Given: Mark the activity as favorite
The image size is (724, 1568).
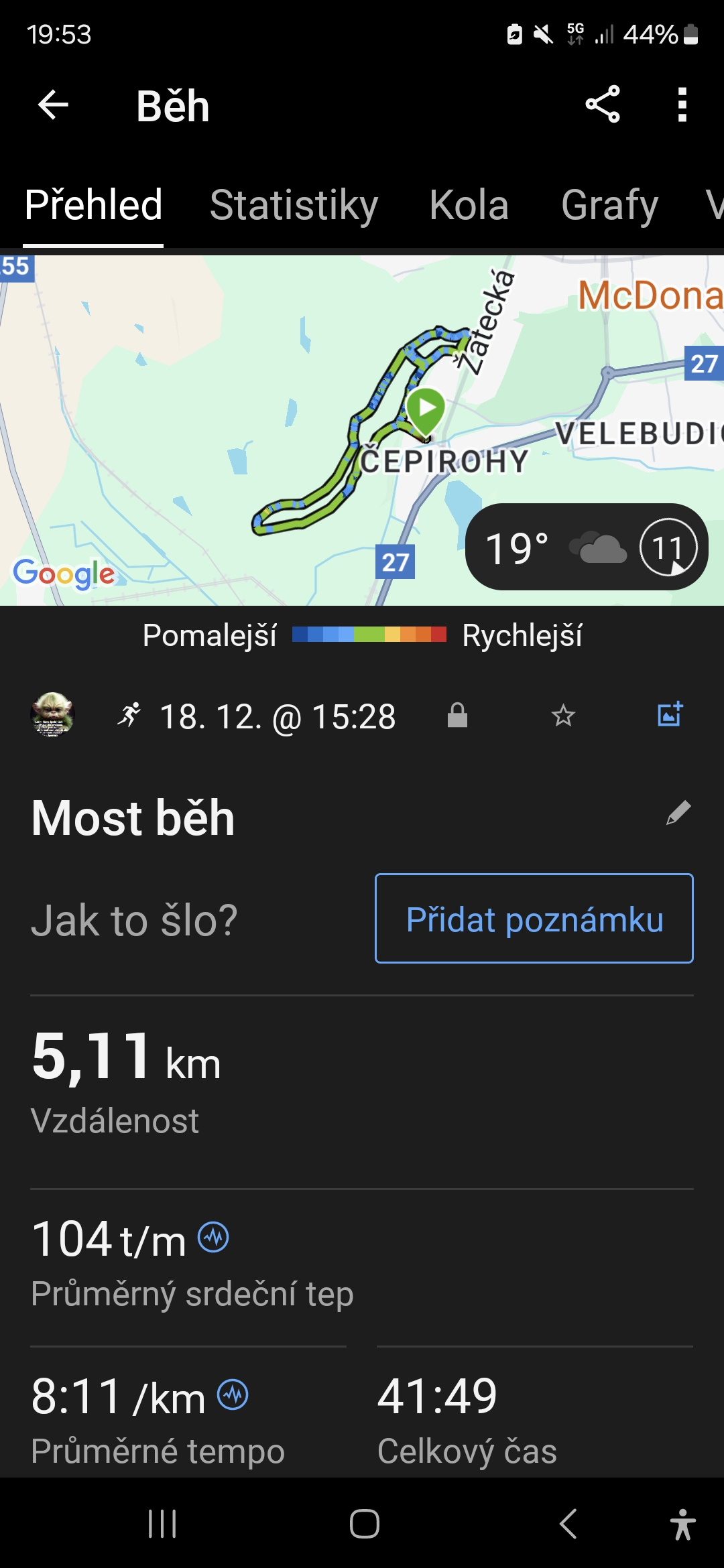Looking at the screenshot, I should click(x=563, y=716).
